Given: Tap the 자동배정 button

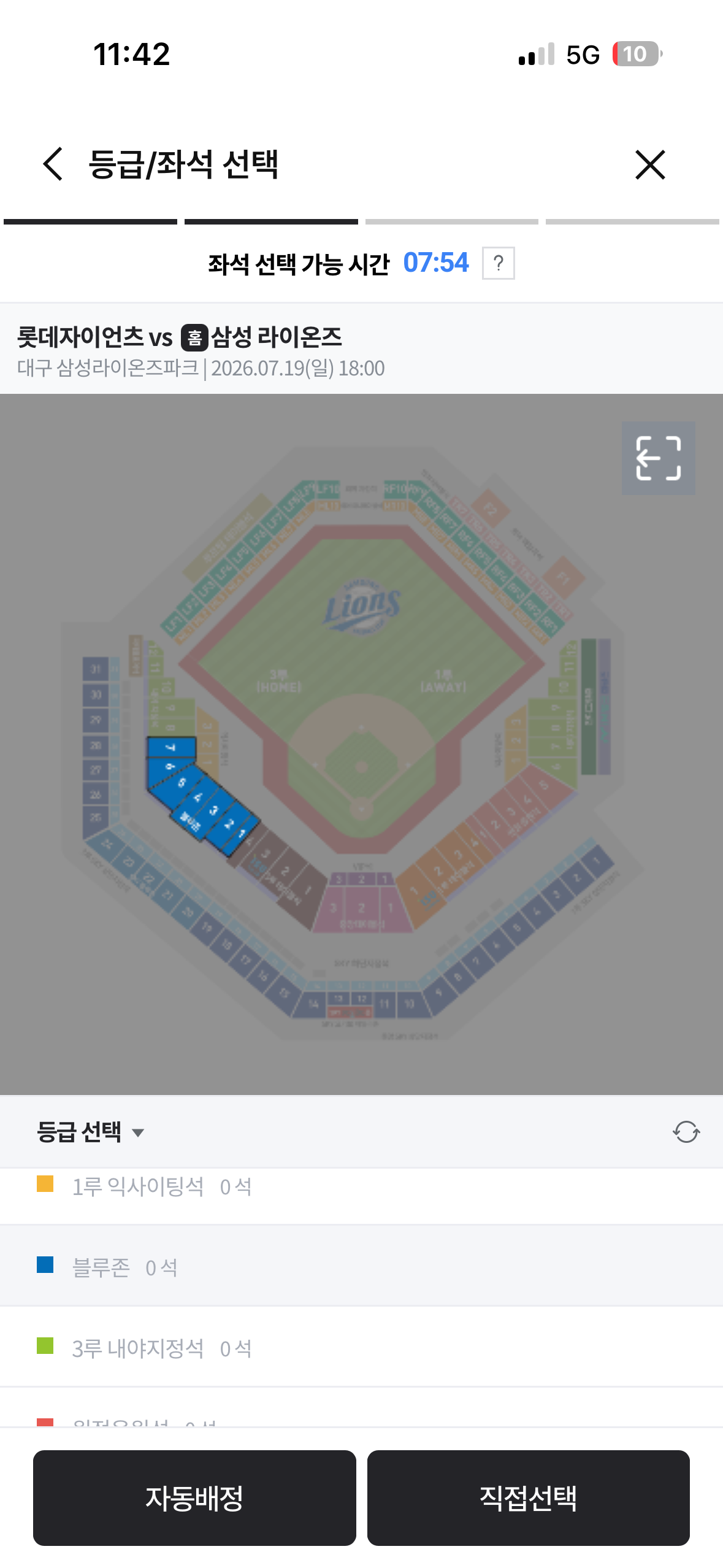Looking at the screenshot, I should (194, 1497).
